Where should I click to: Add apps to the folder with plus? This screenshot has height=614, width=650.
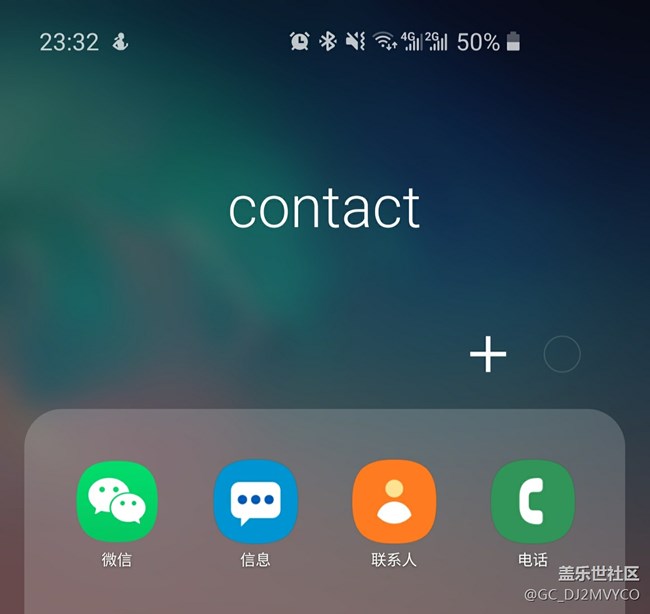488,355
